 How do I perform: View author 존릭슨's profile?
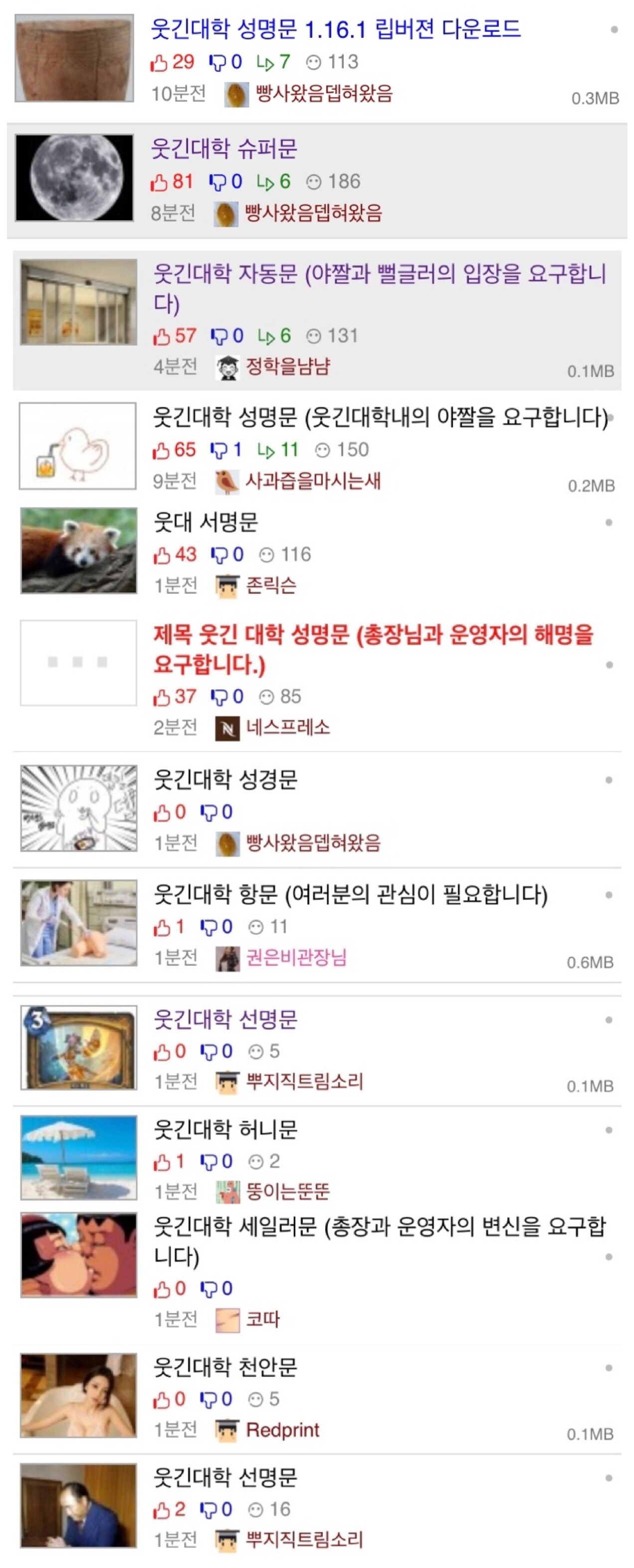point(270,585)
